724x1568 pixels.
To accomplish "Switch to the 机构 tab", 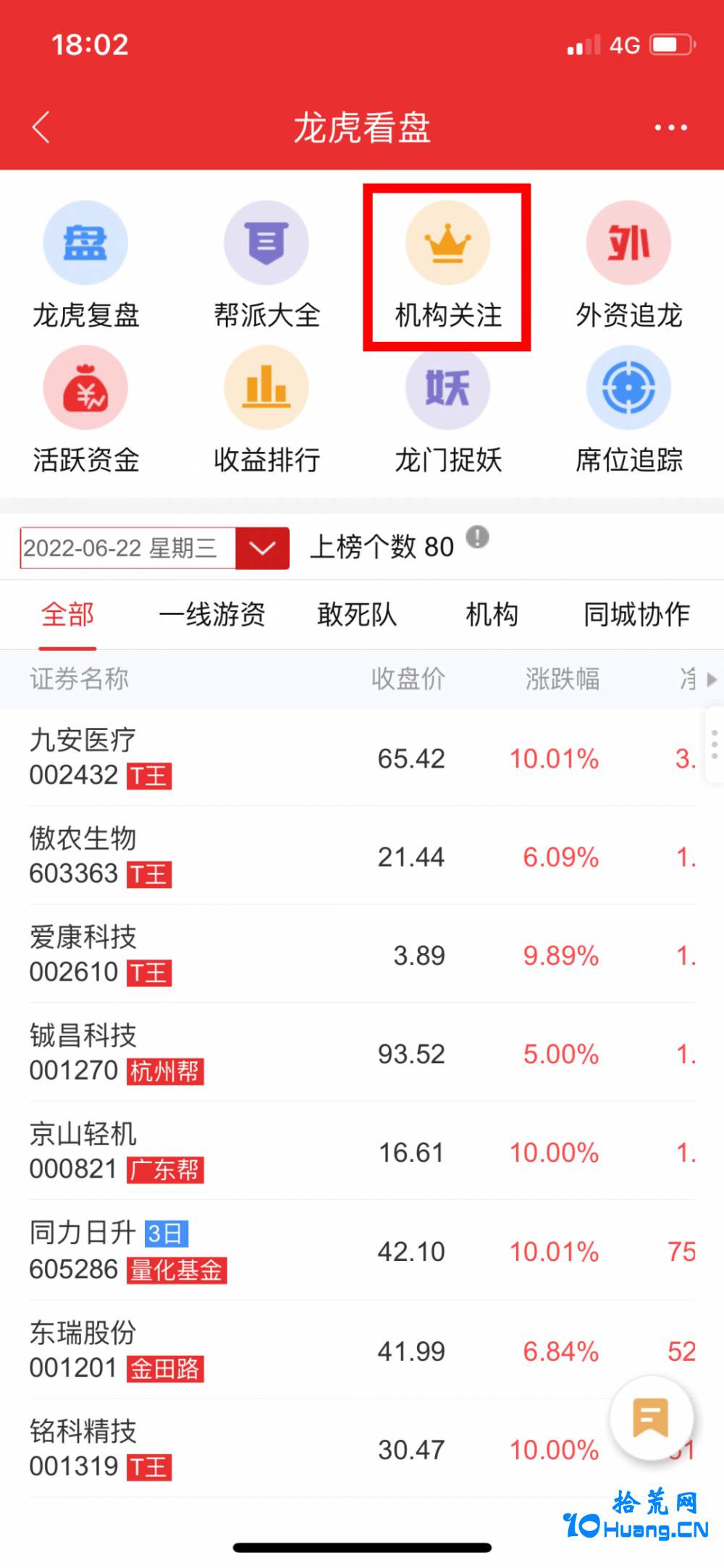I will (x=492, y=614).
